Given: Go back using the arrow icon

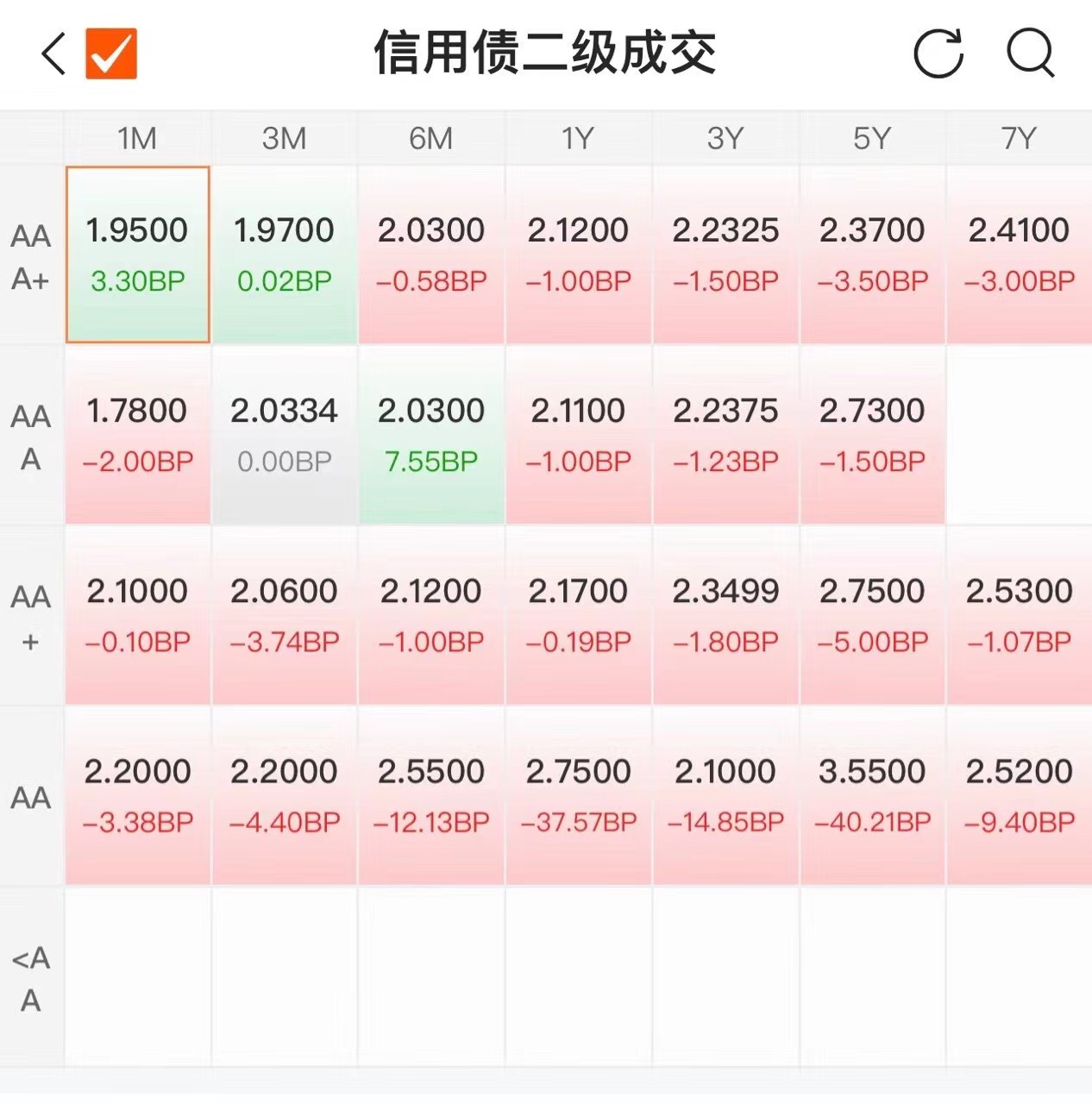Looking at the screenshot, I should (x=53, y=53).
